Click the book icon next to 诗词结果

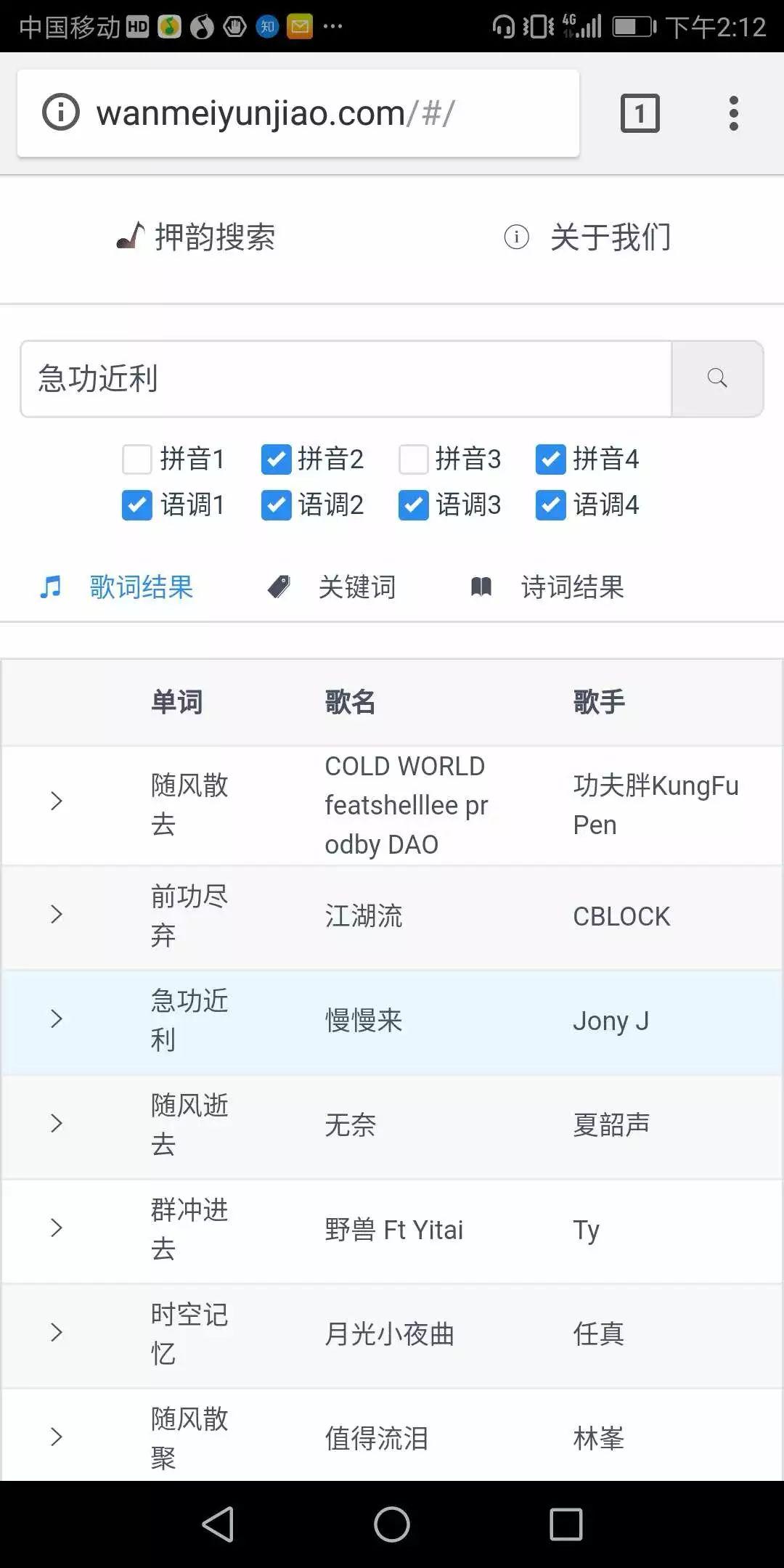click(x=481, y=584)
